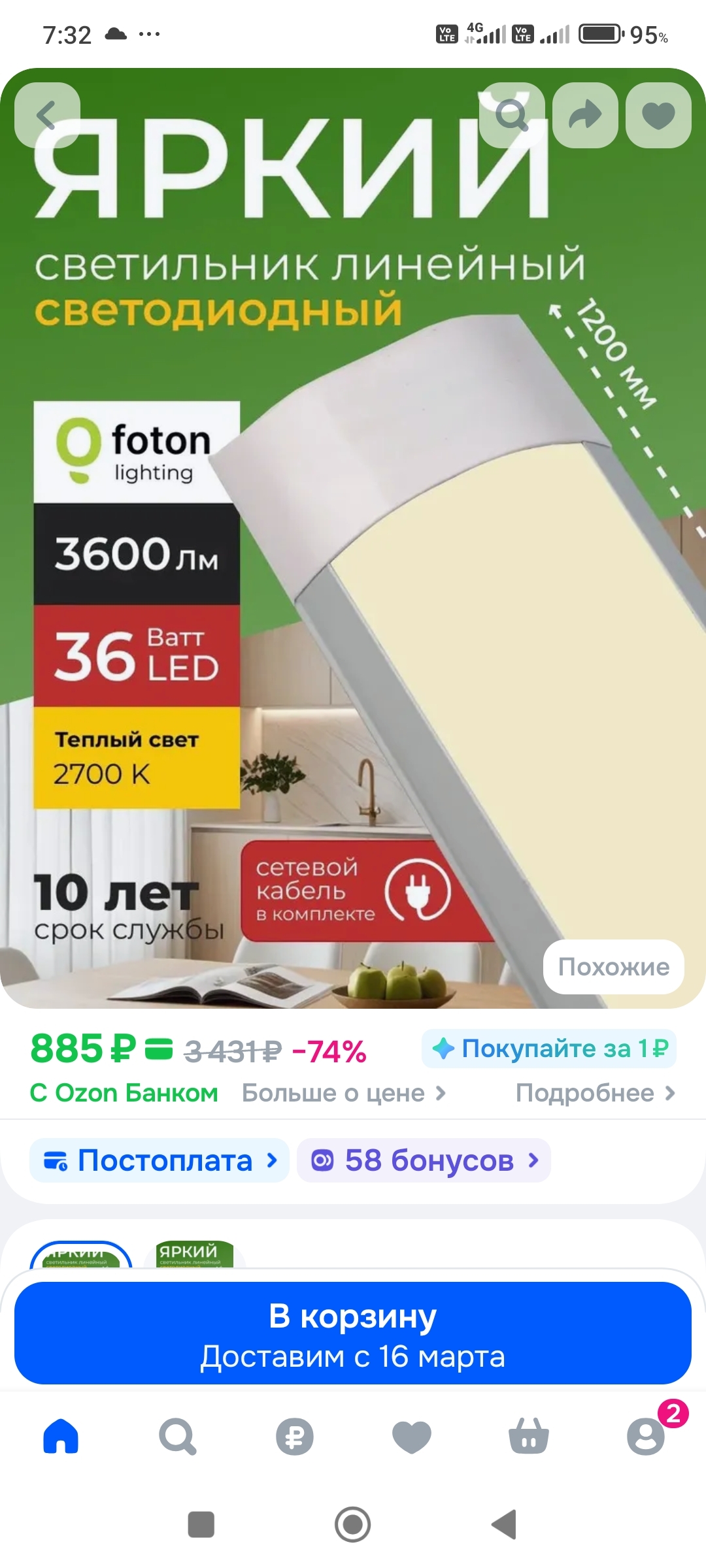Tap the Похожие button

tap(614, 967)
